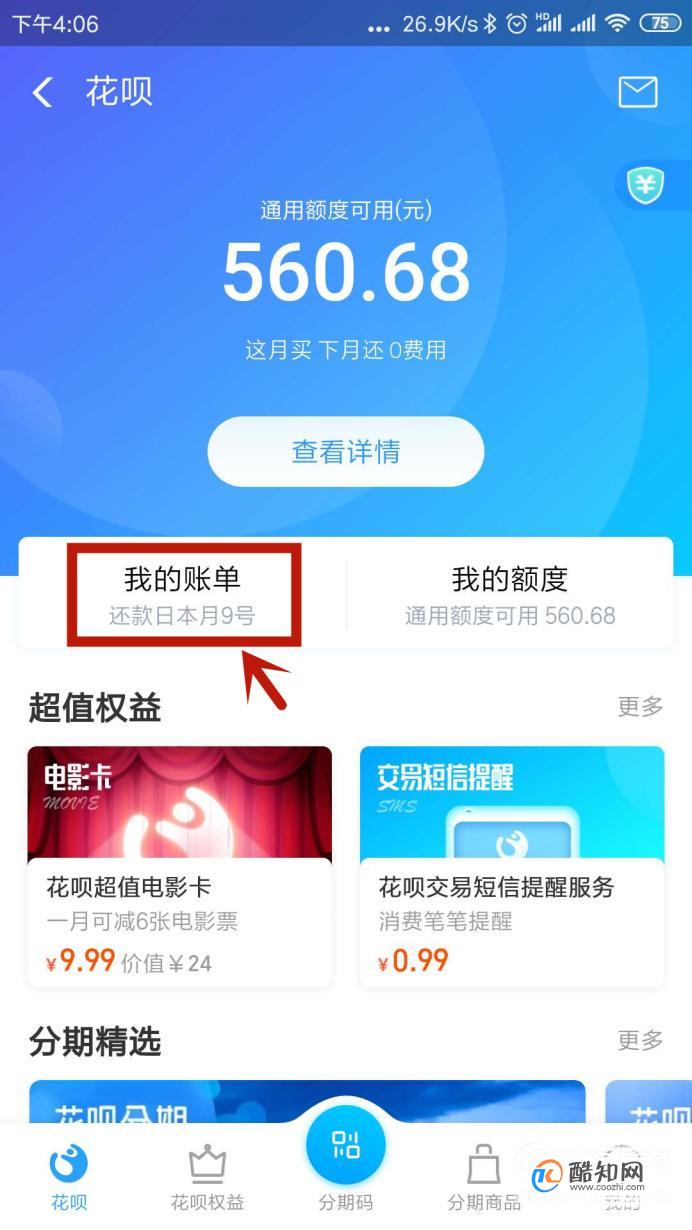Screen dimensions: 692x1230
Task: Switch to the 花呗权益 tab
Action: (207, 1177)
